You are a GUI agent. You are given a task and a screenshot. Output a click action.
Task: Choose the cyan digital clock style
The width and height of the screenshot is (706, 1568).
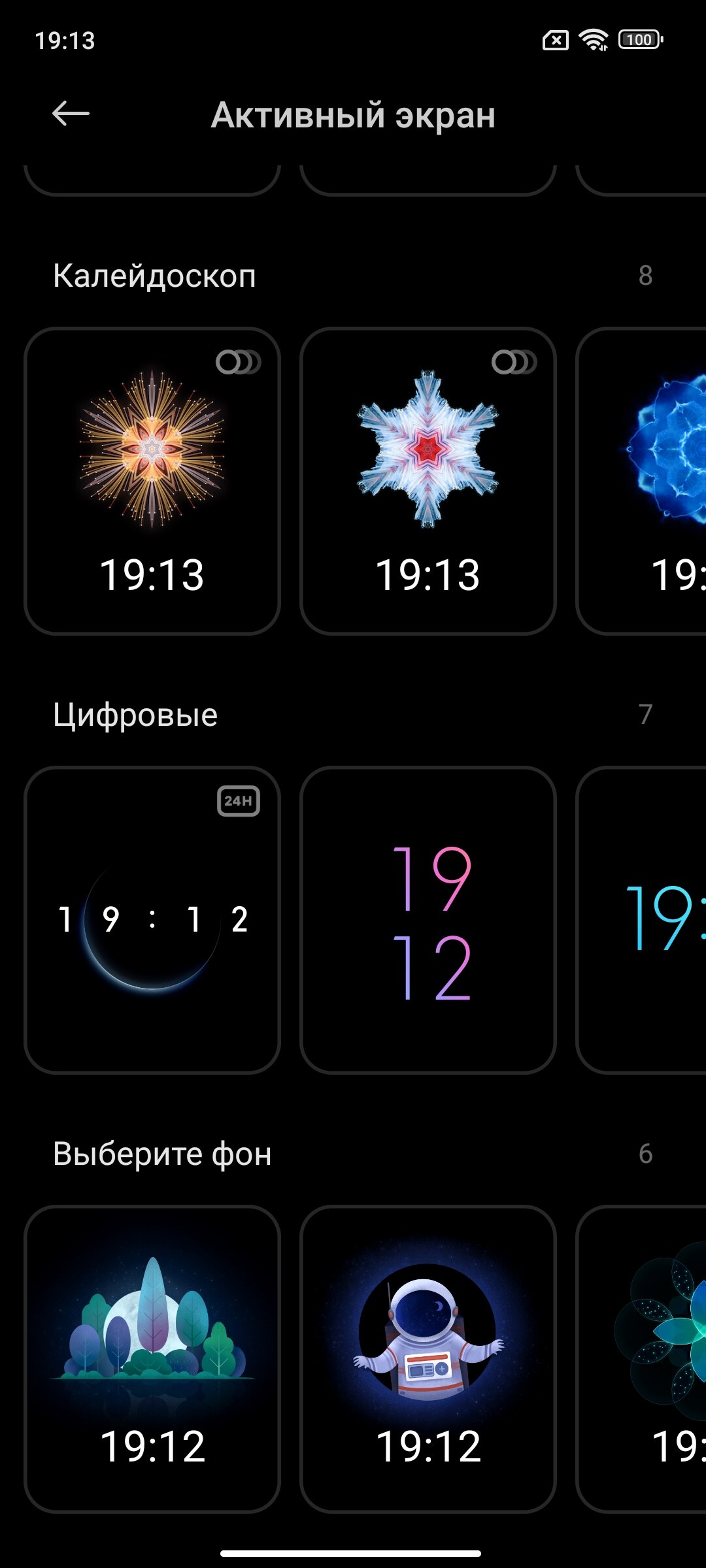(x=641, y=920)
